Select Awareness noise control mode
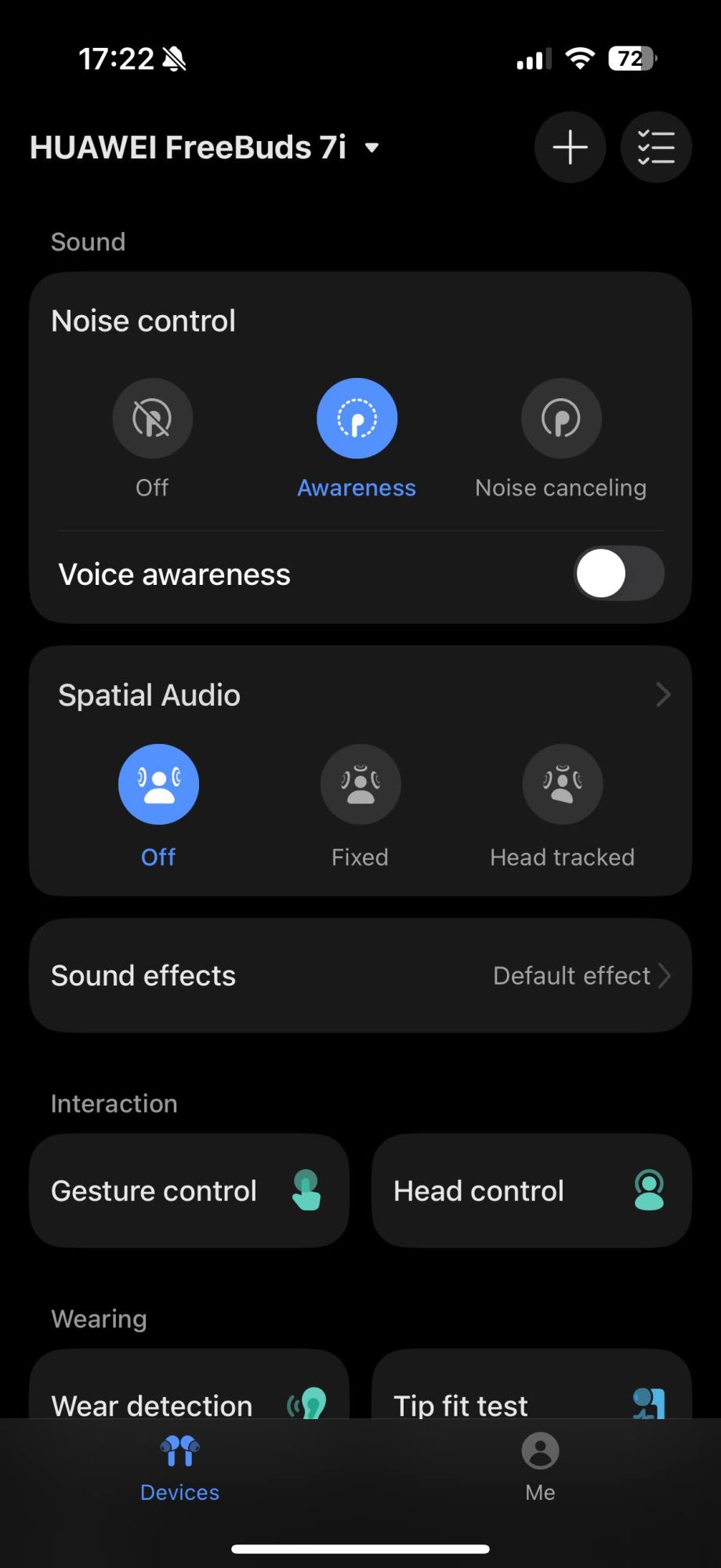721x1568 pixels. pyautogui.click(x=357, y=419)
